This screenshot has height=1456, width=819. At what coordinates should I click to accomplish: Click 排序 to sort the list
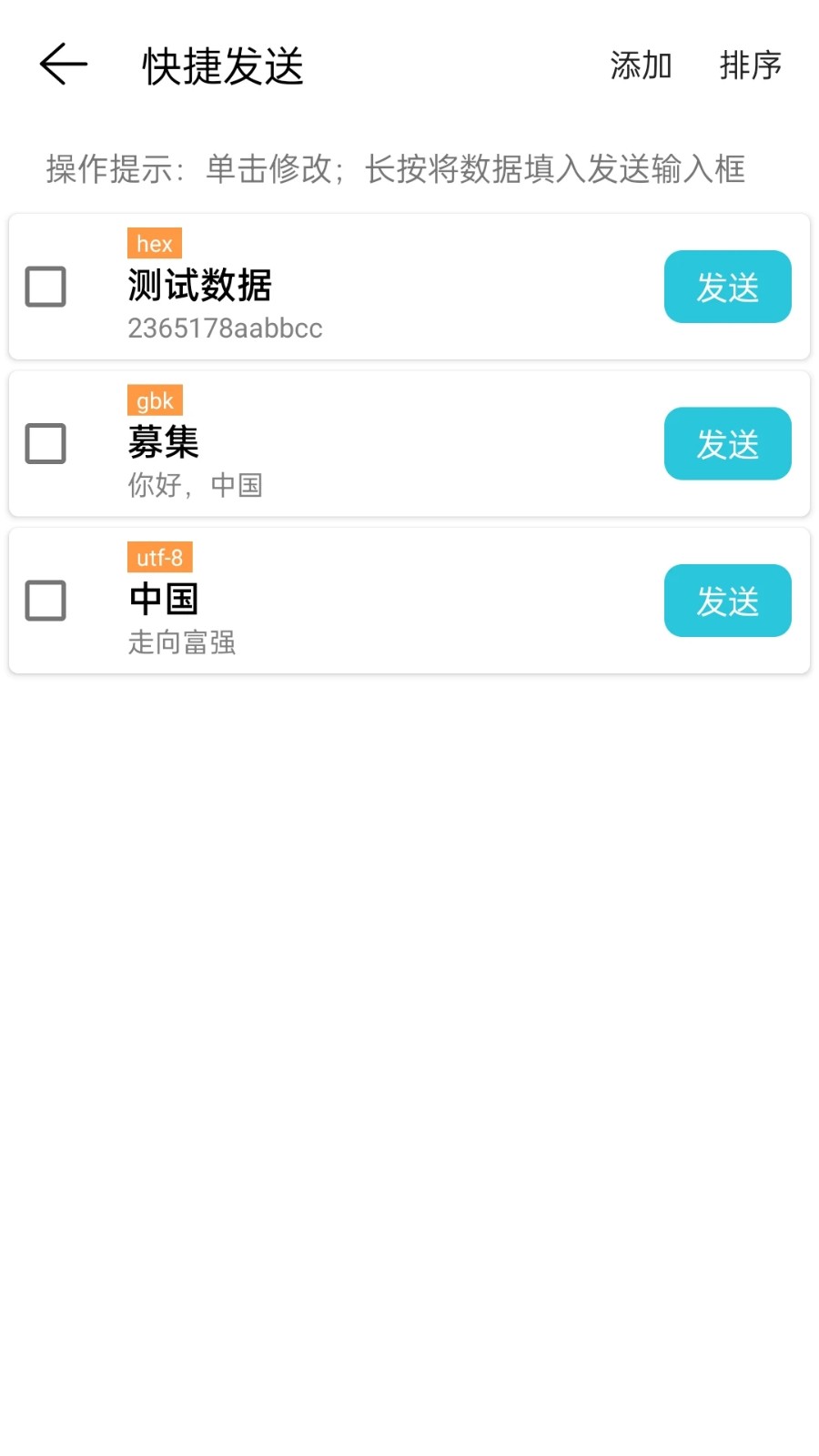(x=750, y=66)
